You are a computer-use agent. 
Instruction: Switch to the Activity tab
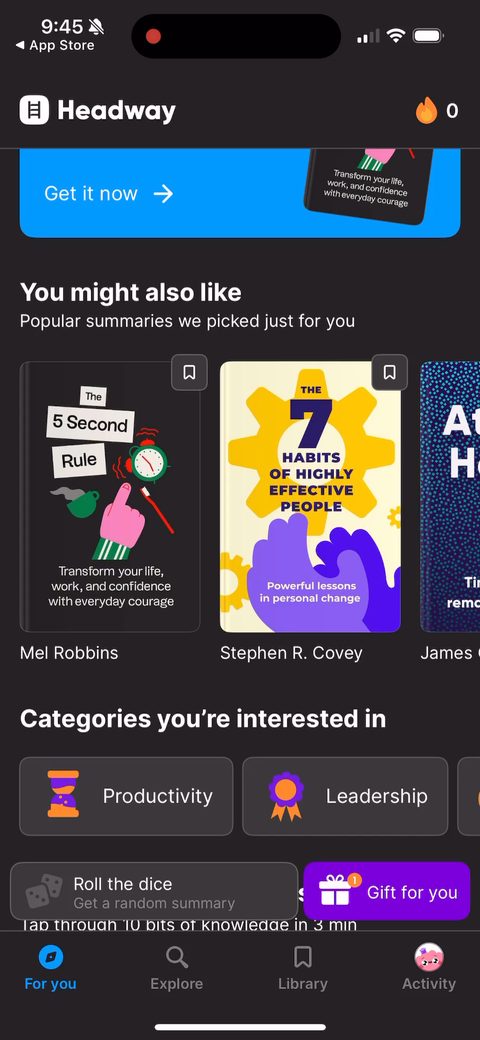coord(428,968)
